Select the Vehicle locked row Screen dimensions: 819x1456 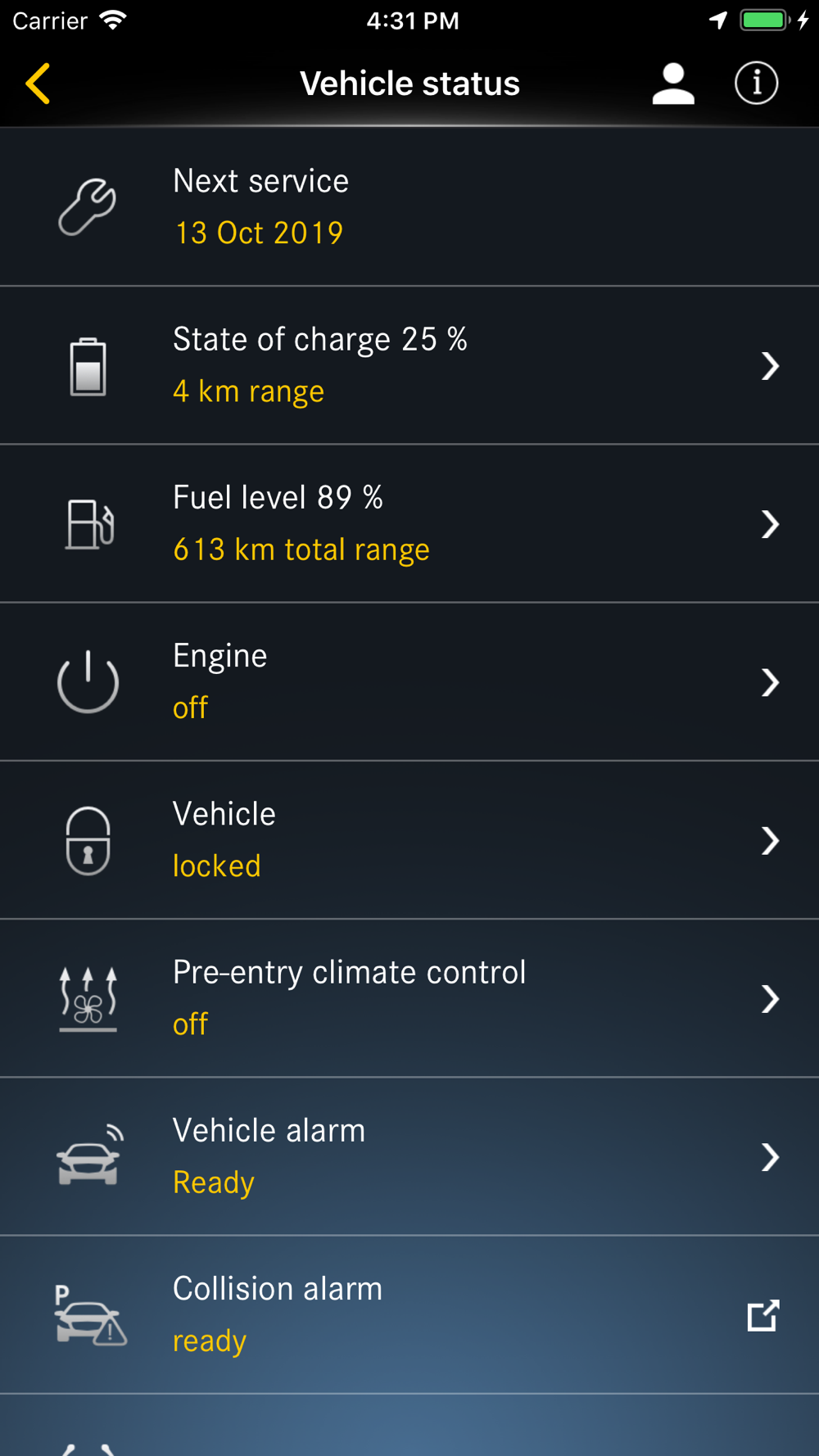409,839
